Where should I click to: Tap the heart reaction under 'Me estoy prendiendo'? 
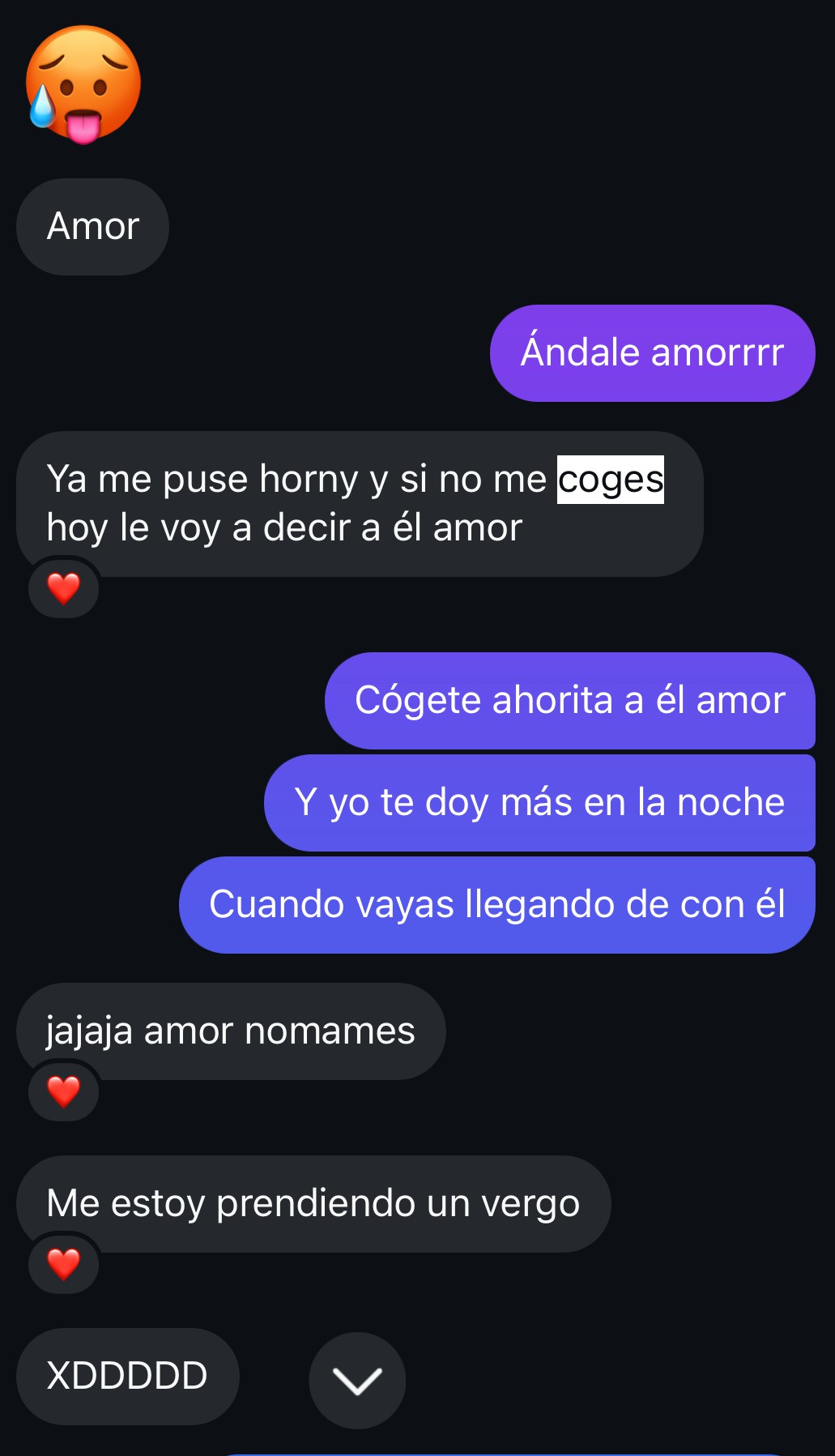point(63,1264)
